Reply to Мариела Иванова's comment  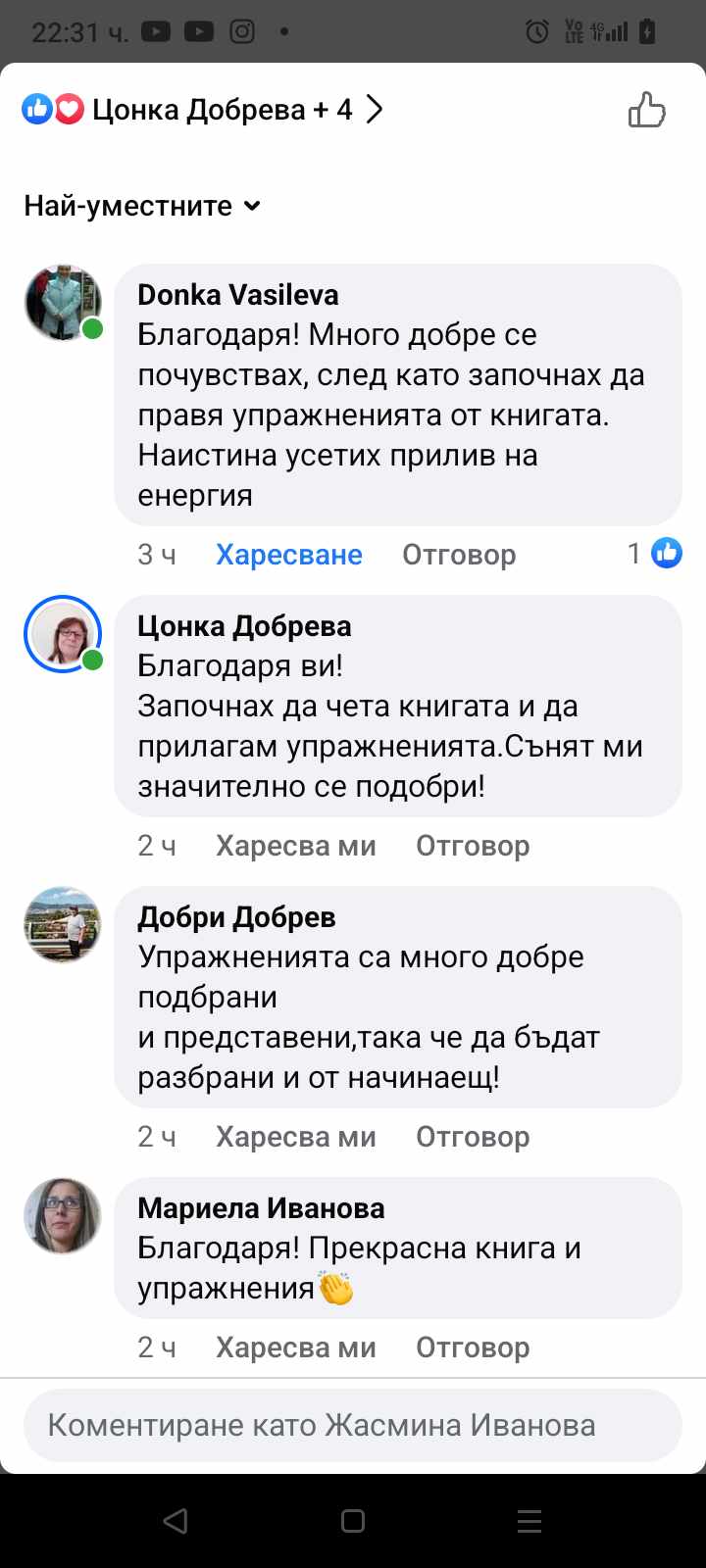(473, 1347)
